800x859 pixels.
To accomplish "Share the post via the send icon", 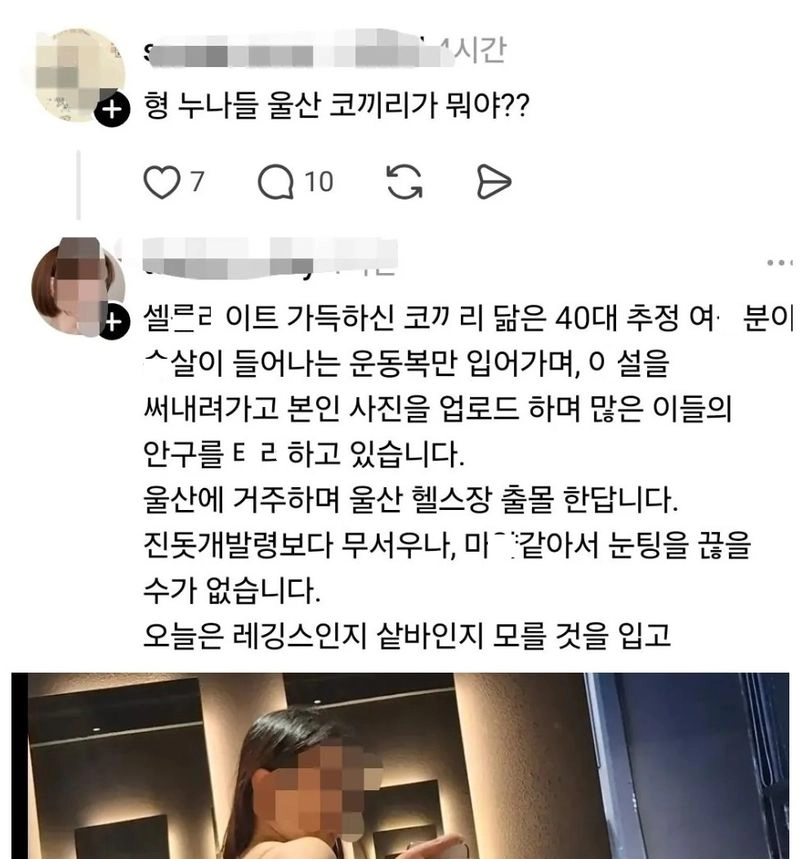I will click(x=494, y=182).
